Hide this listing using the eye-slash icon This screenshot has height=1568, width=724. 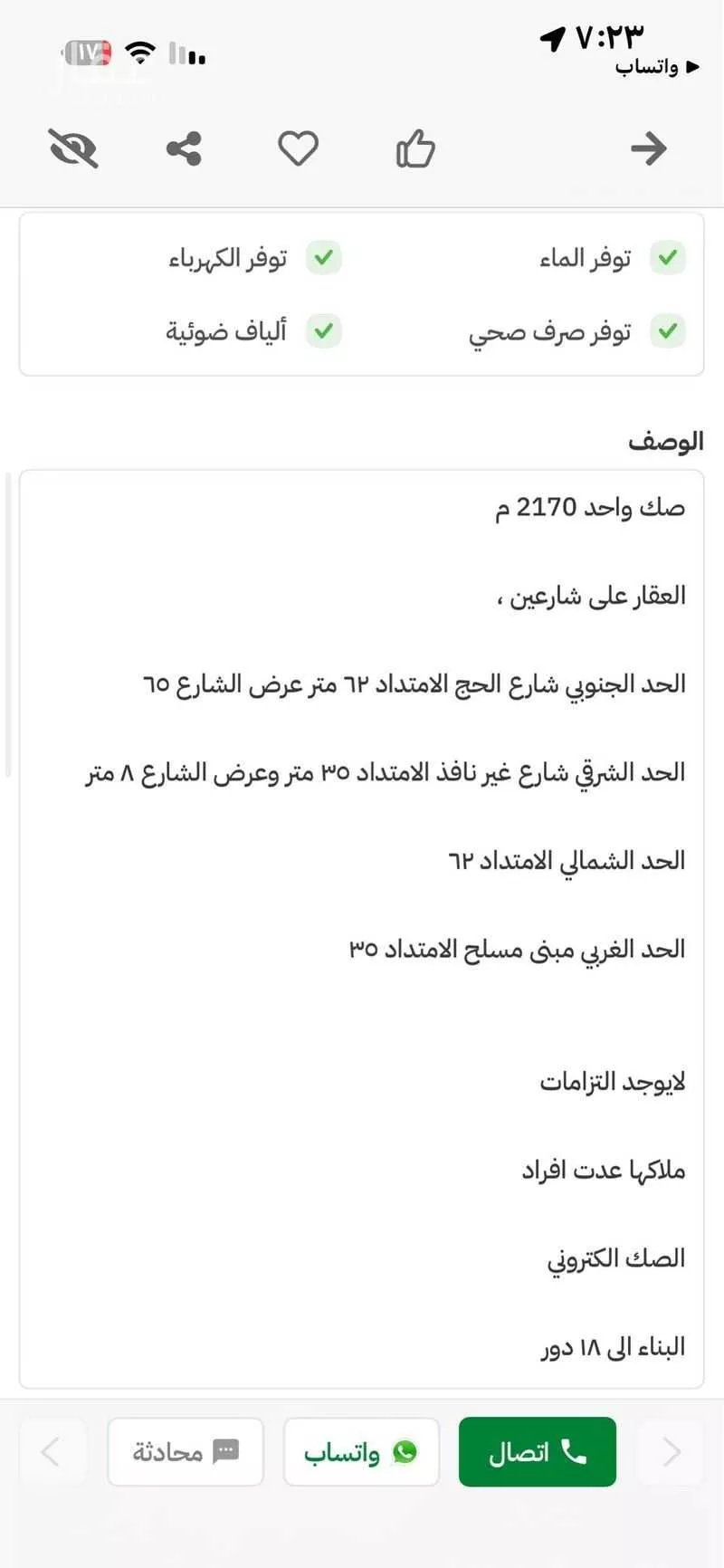[x=72, y=148]
